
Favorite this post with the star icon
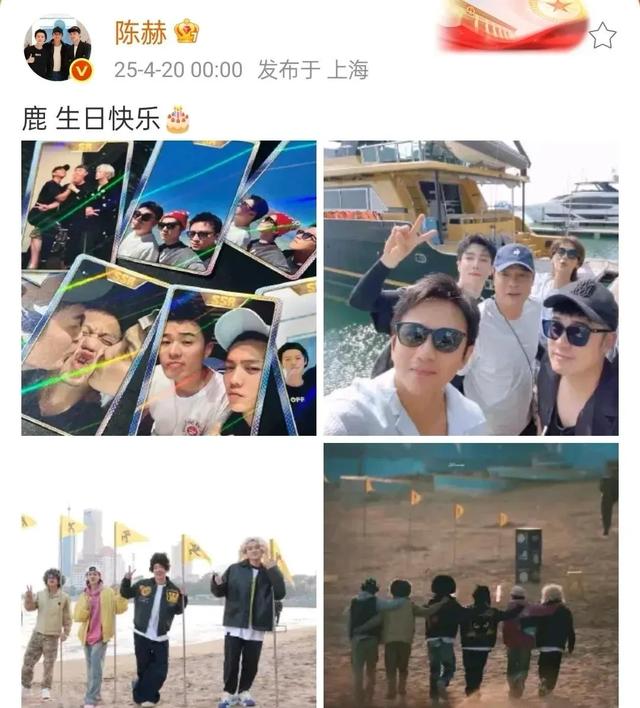click(x=602, y=37)
